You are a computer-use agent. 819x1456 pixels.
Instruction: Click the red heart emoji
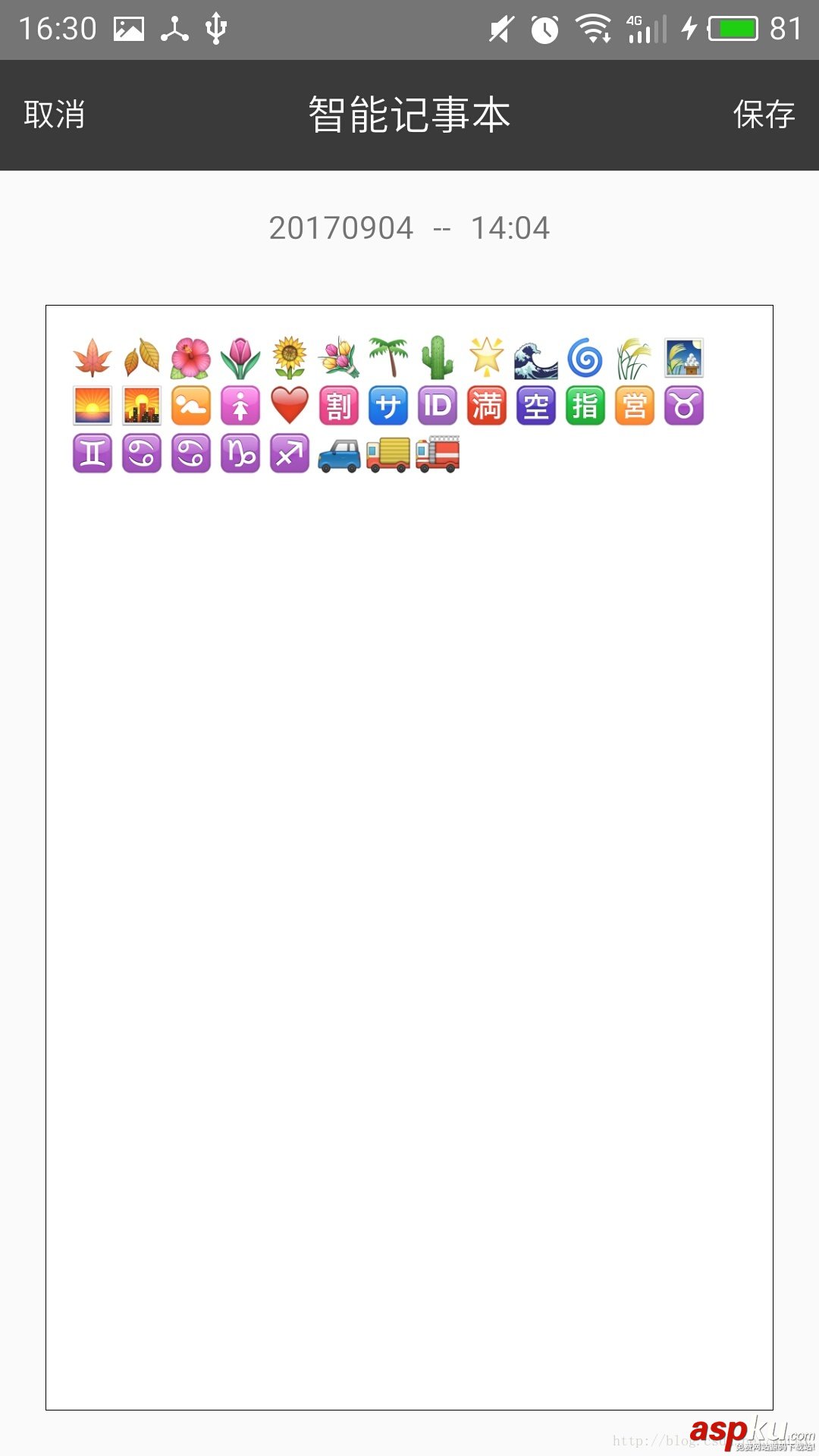(x=289, y=406)
